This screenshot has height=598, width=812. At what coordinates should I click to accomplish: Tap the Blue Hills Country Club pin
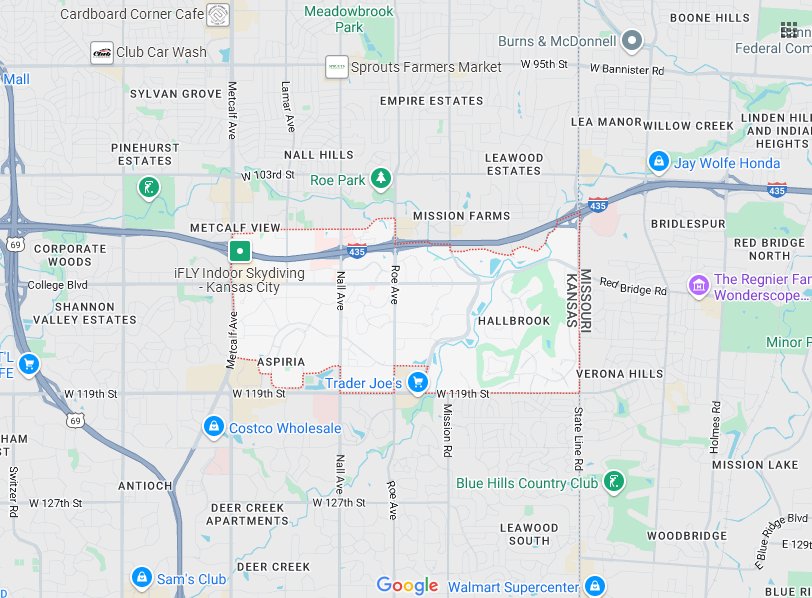tap(614, 482)
